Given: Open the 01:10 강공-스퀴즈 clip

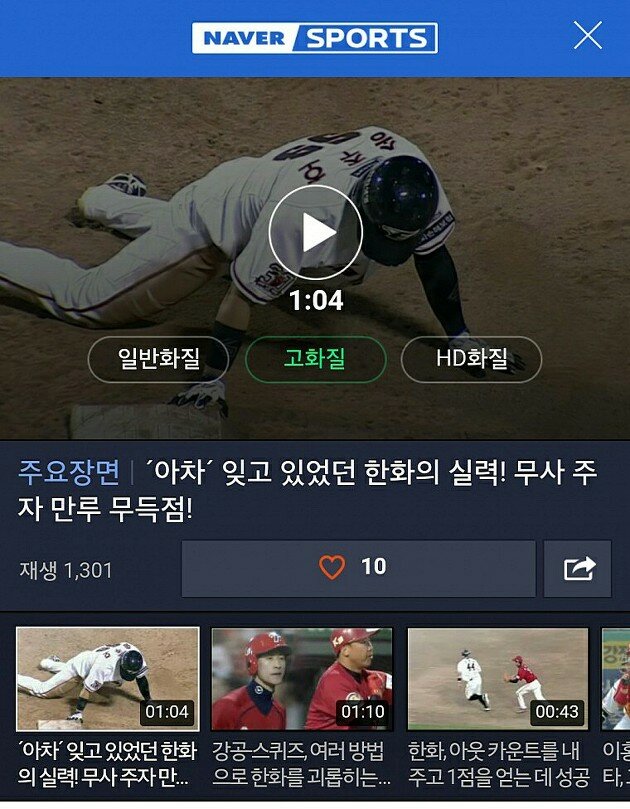Looking at the screenshot, I should [302, 680].
